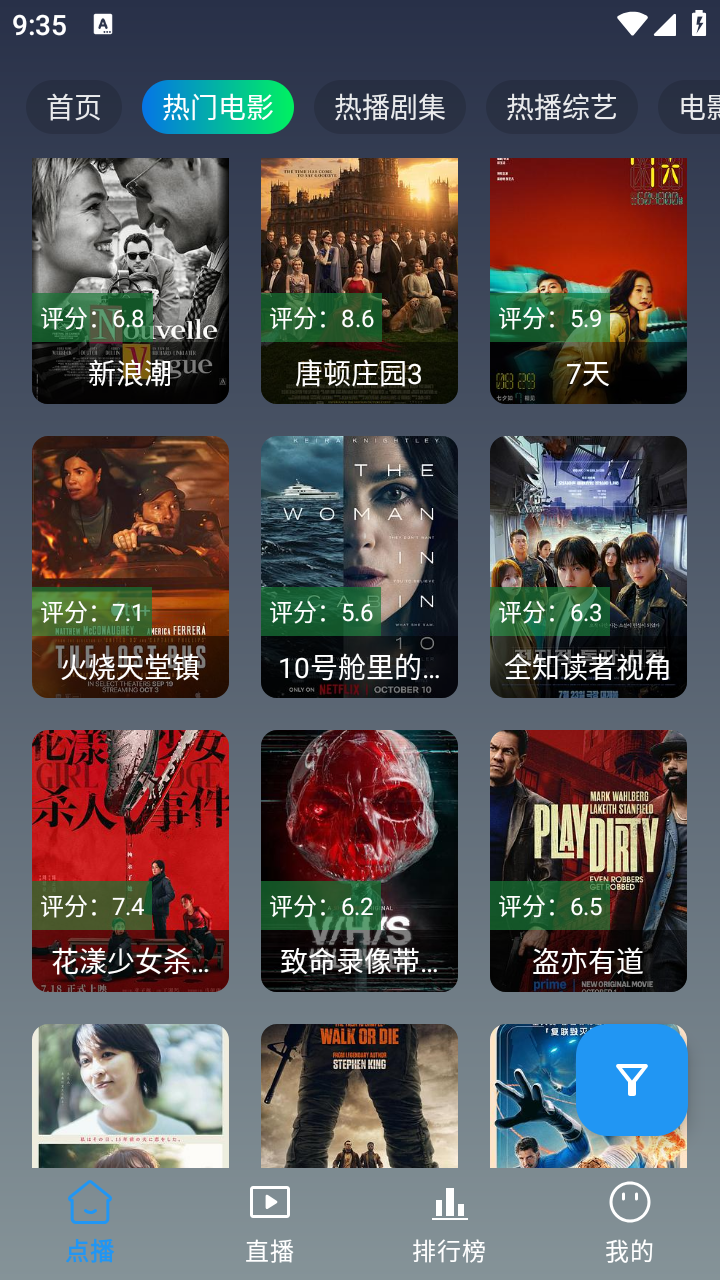Tap the 我的 profile icon
The height and width of the screenshot is (1280, 720).
point(629,1203)
